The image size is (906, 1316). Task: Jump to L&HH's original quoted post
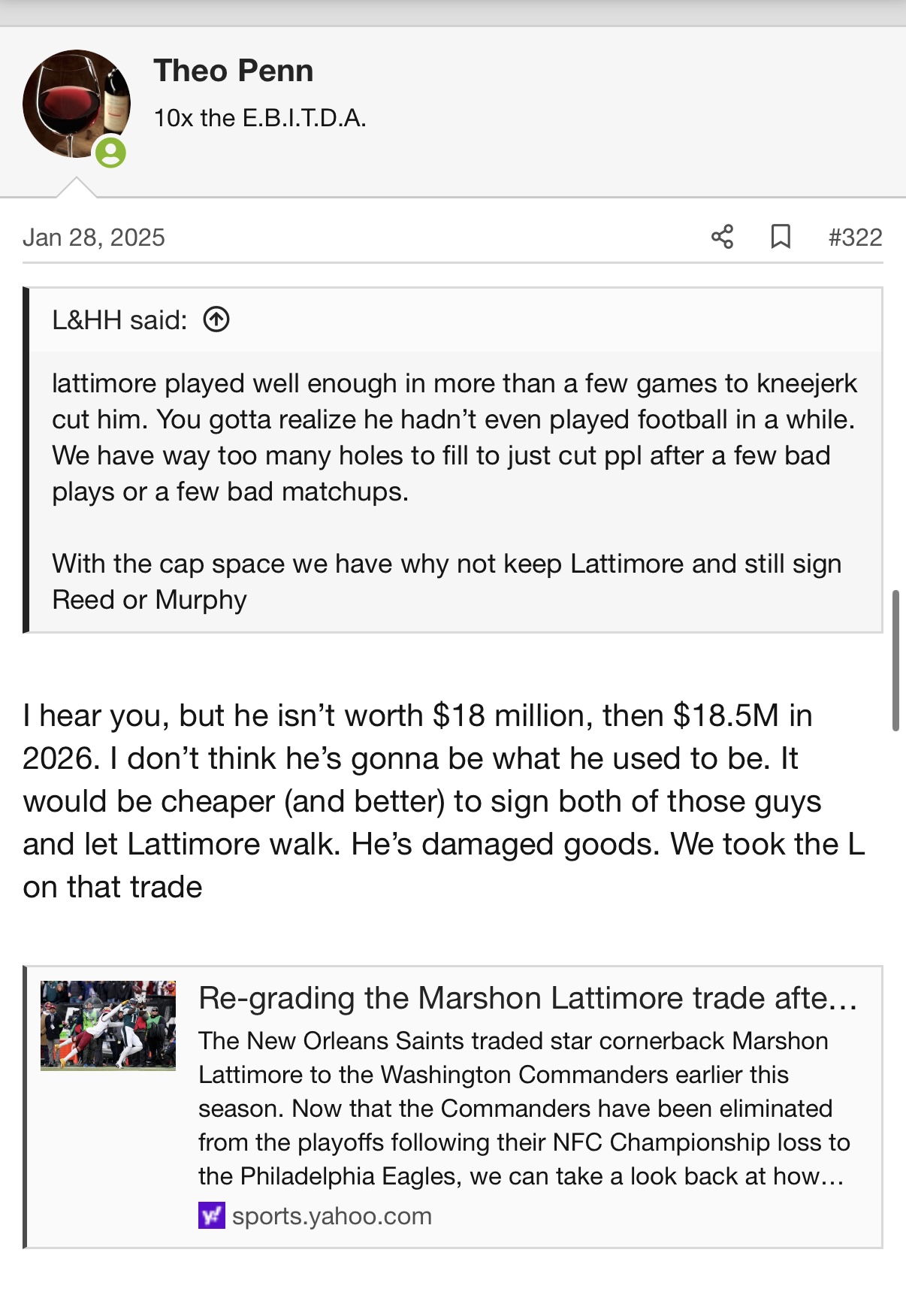[216, 320]
